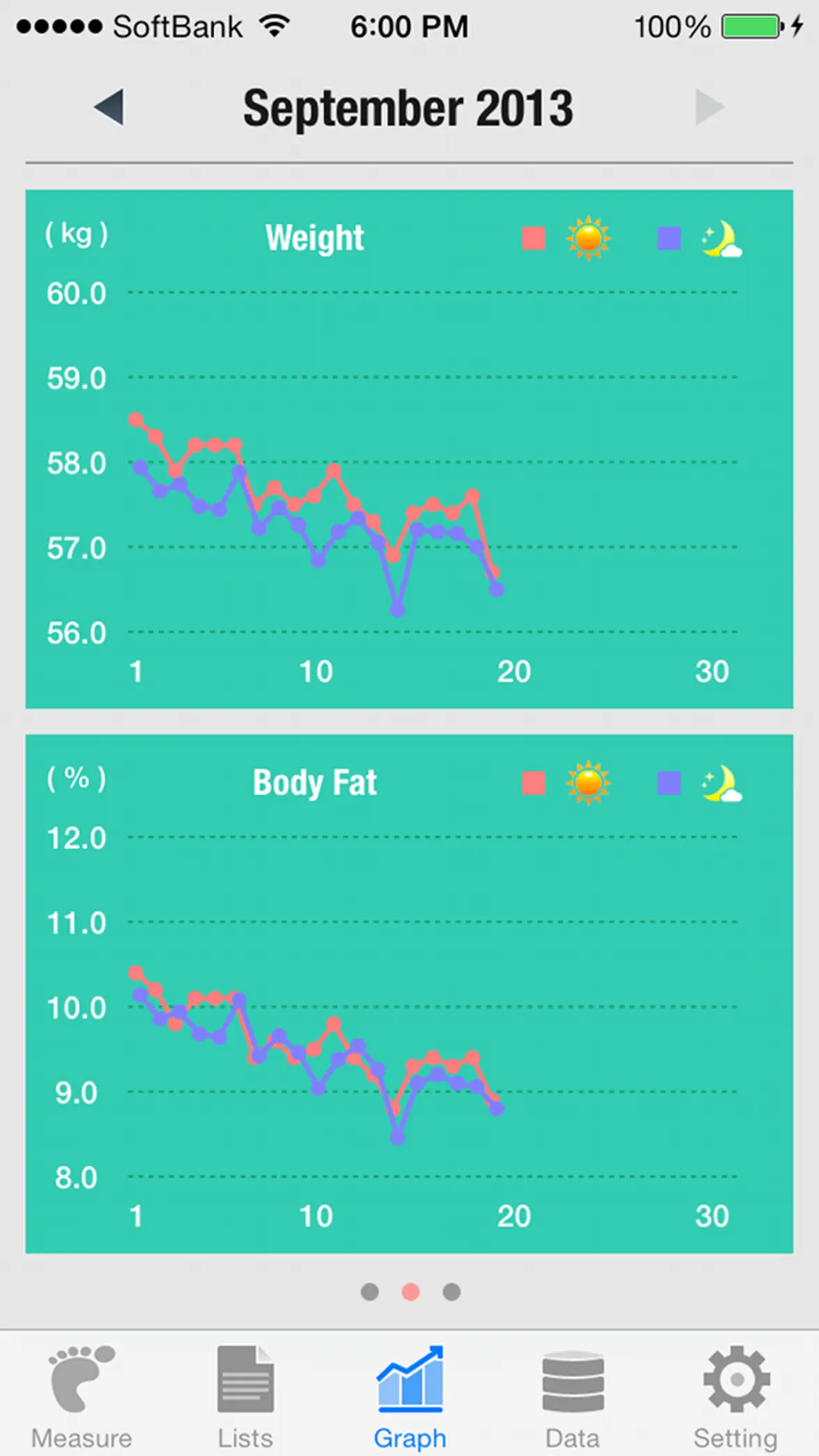Tap the first page indicator dot
The image size is (819, 1456).
370,1292
